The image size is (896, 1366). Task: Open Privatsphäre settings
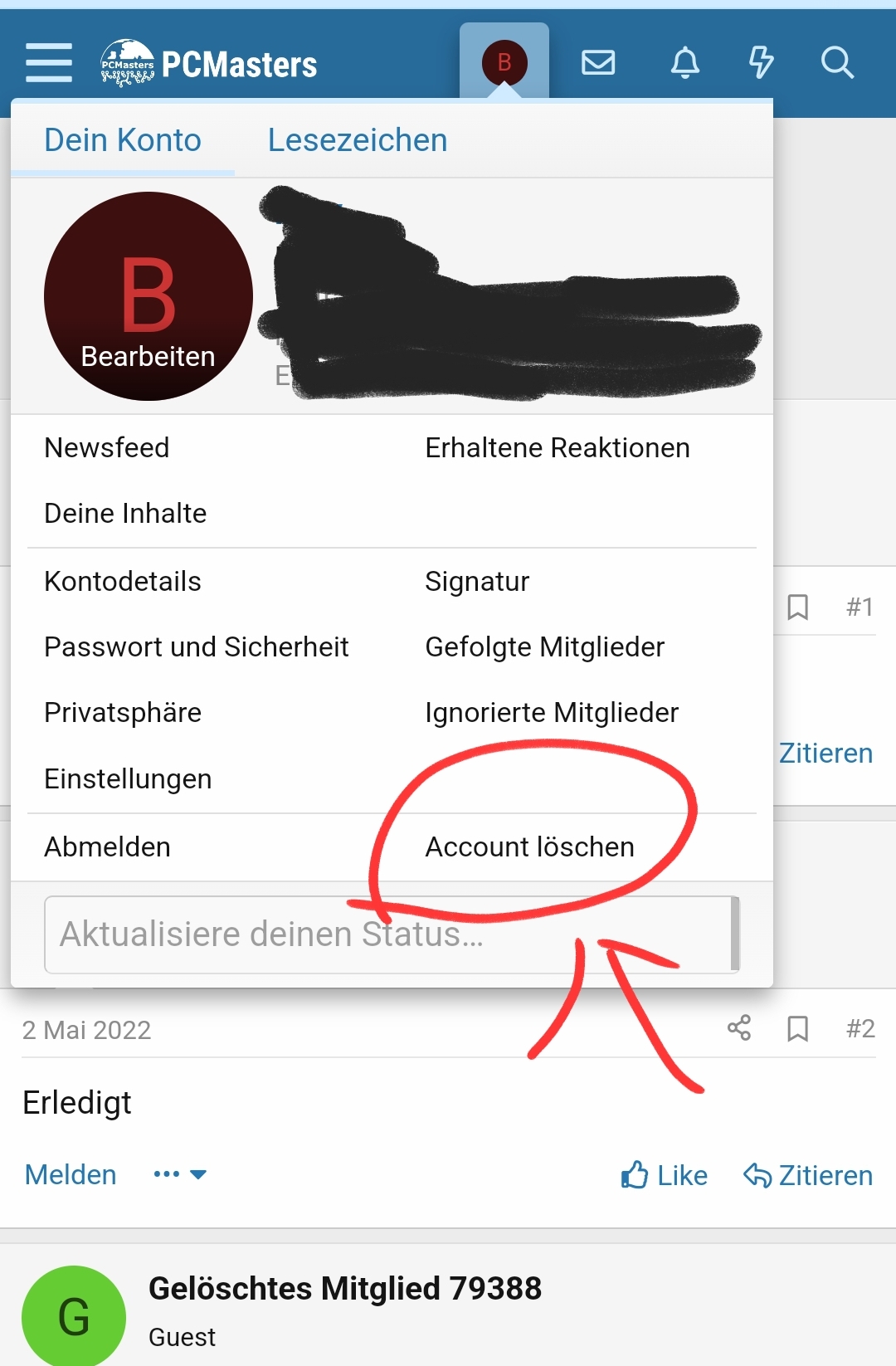coord(123,713)
